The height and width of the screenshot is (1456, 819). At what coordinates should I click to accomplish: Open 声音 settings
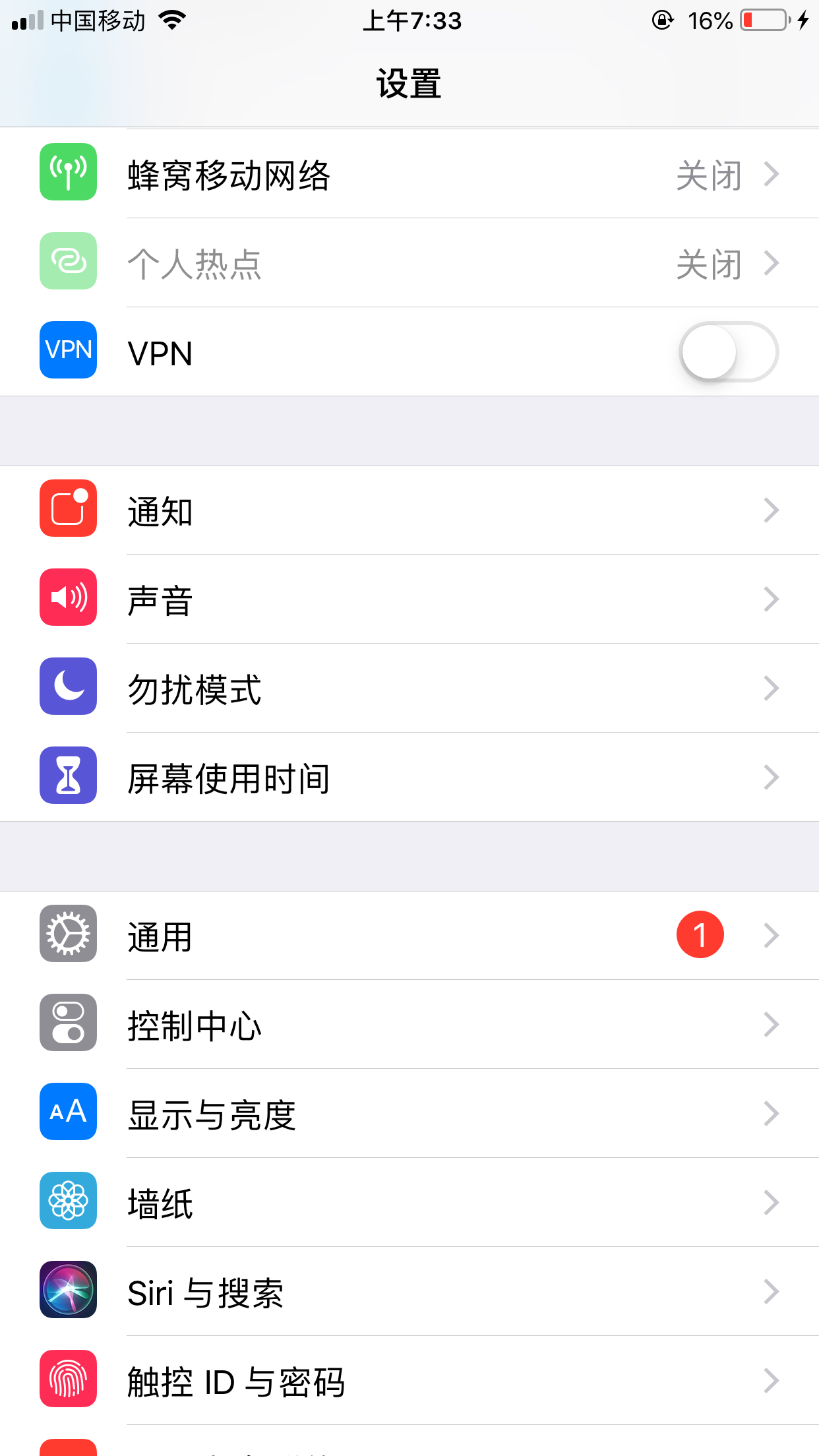(409, 599)
